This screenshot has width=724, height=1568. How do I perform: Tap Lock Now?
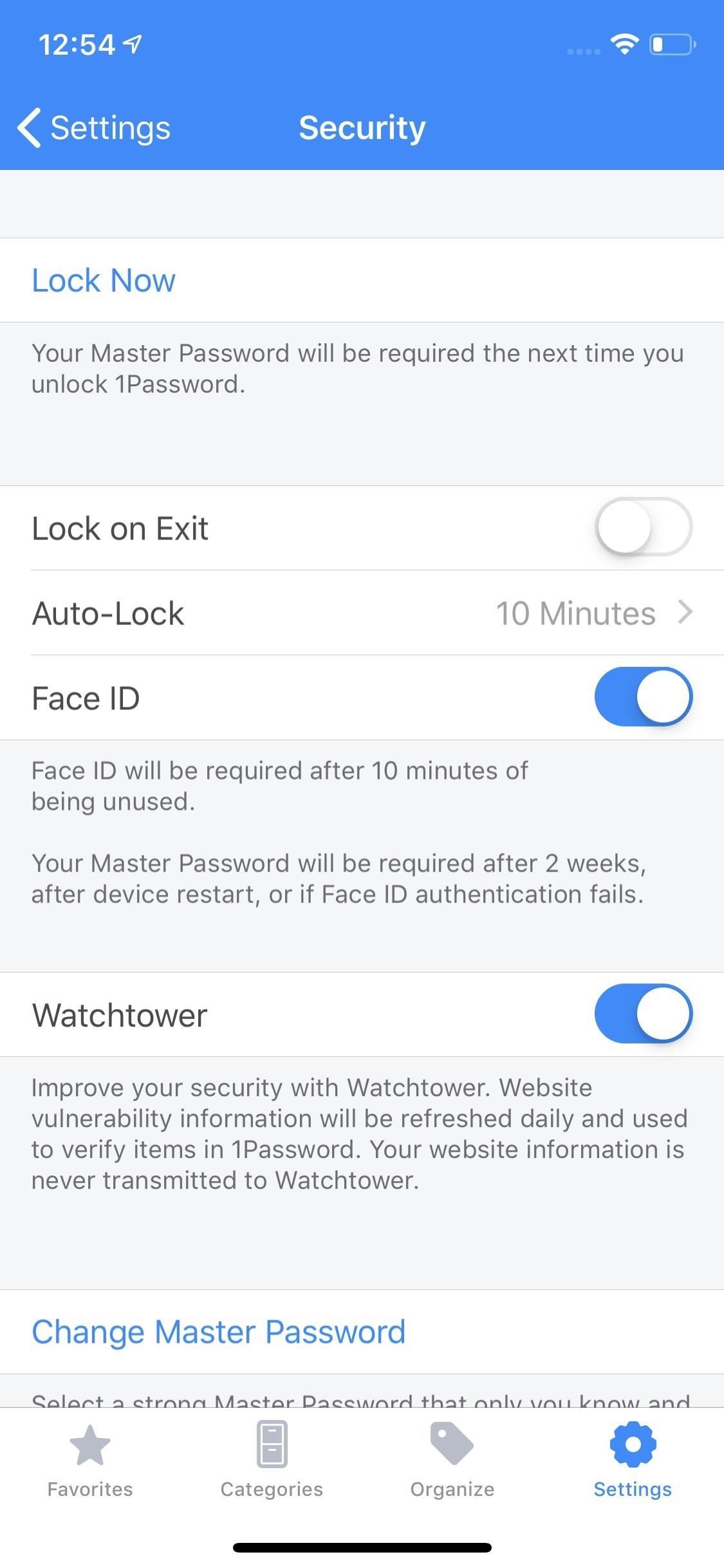(104, 281)
